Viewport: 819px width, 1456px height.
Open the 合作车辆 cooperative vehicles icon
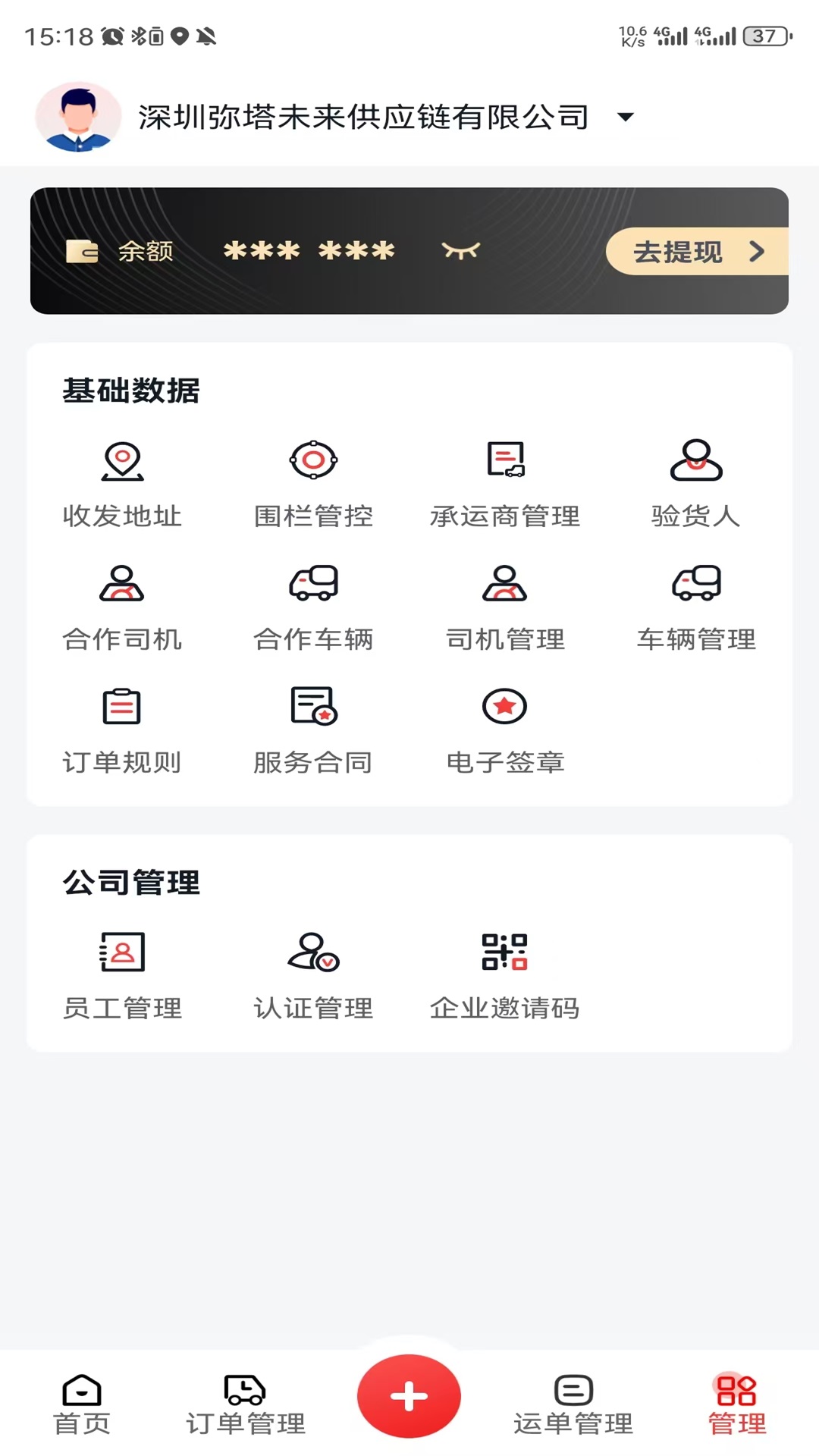point(313,601)
